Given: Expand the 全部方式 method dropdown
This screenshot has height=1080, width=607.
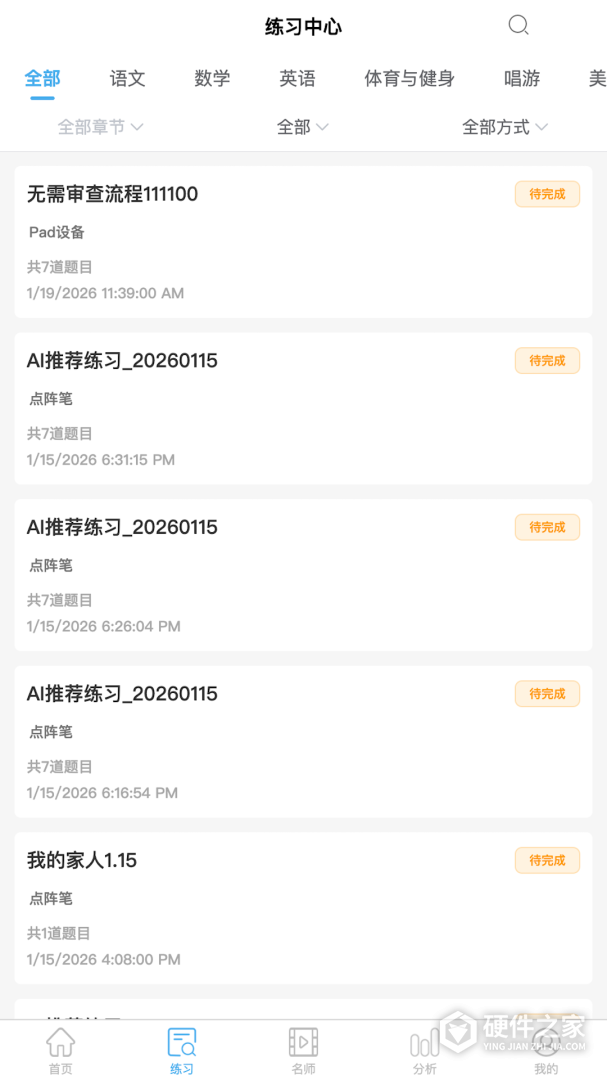Looking at the screenshot, I should [505, 127].
